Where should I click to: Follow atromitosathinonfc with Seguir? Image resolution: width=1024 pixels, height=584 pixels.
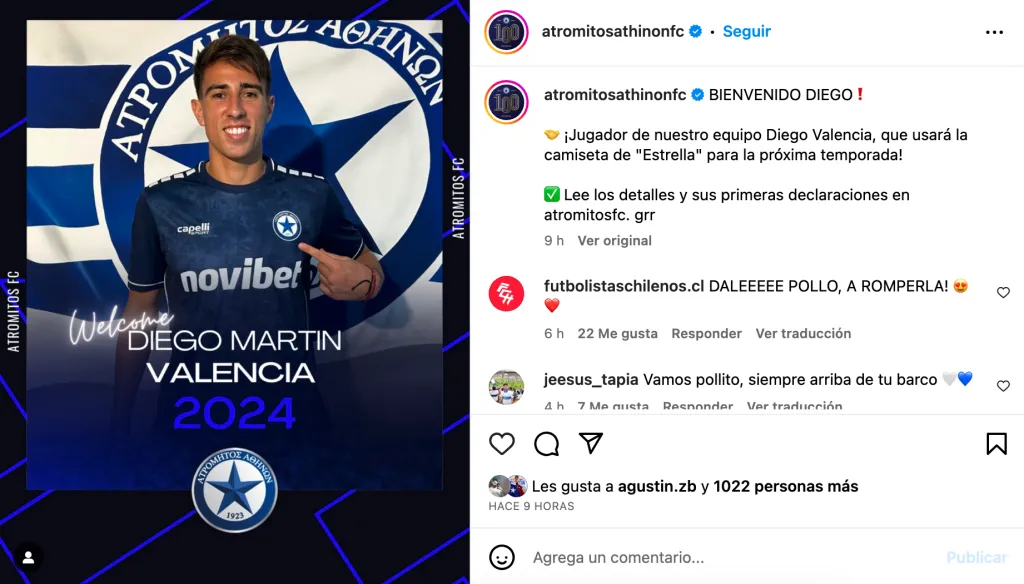pyautogui.click(x=747, y=31)
